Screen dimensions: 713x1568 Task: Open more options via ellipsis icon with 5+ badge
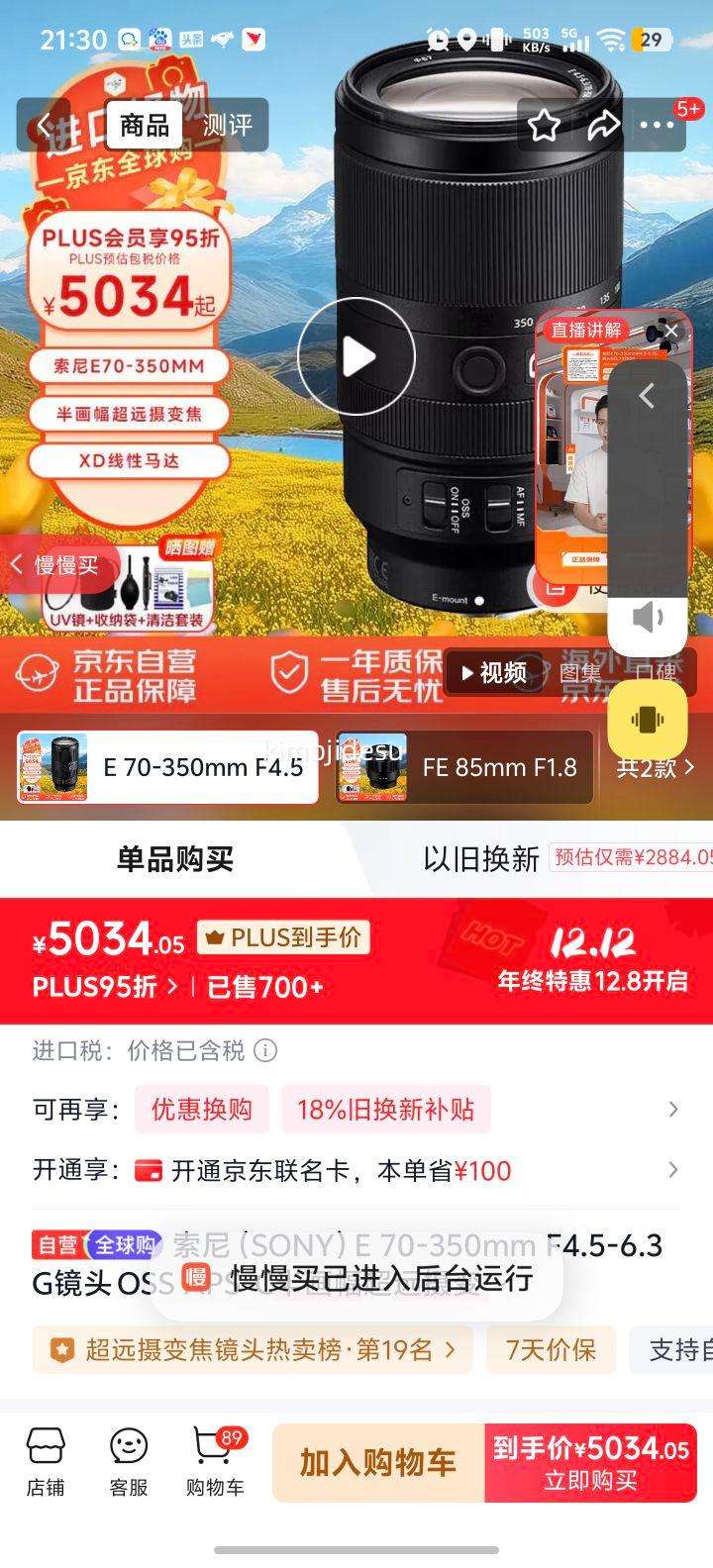click(657, 126)
